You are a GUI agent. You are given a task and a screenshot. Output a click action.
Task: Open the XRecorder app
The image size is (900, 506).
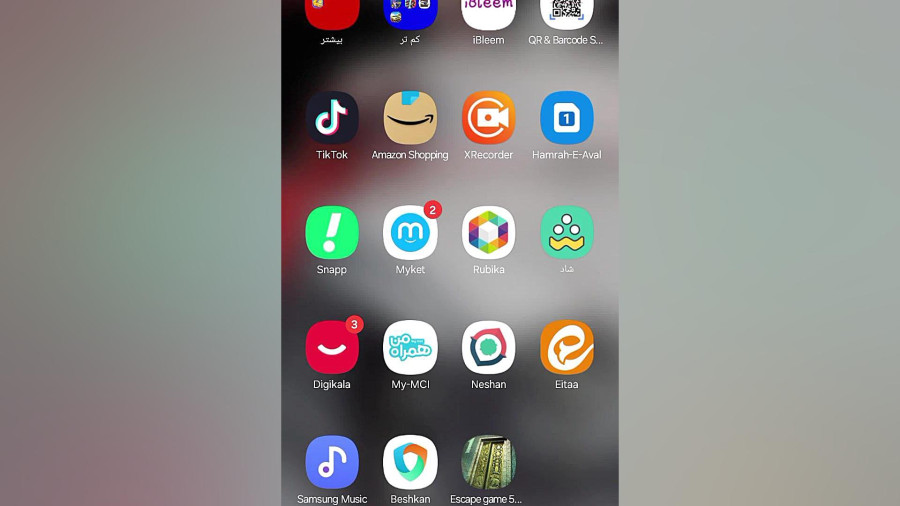coord(488,118)
